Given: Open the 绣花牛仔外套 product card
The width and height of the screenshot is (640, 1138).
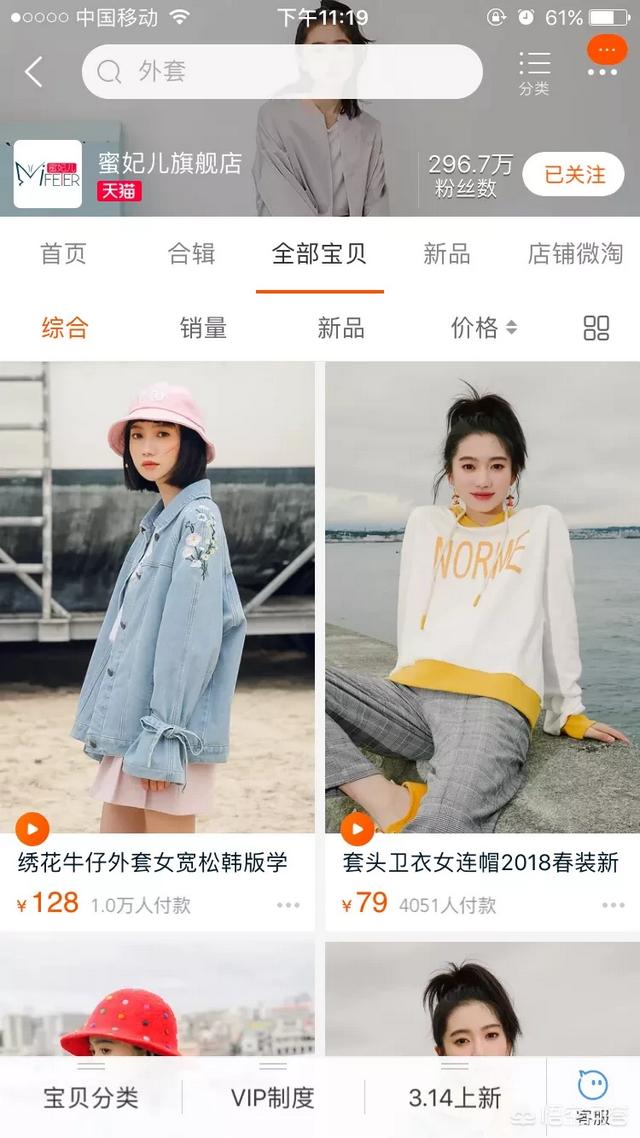Looking at the screenshot, I should 157,646.
